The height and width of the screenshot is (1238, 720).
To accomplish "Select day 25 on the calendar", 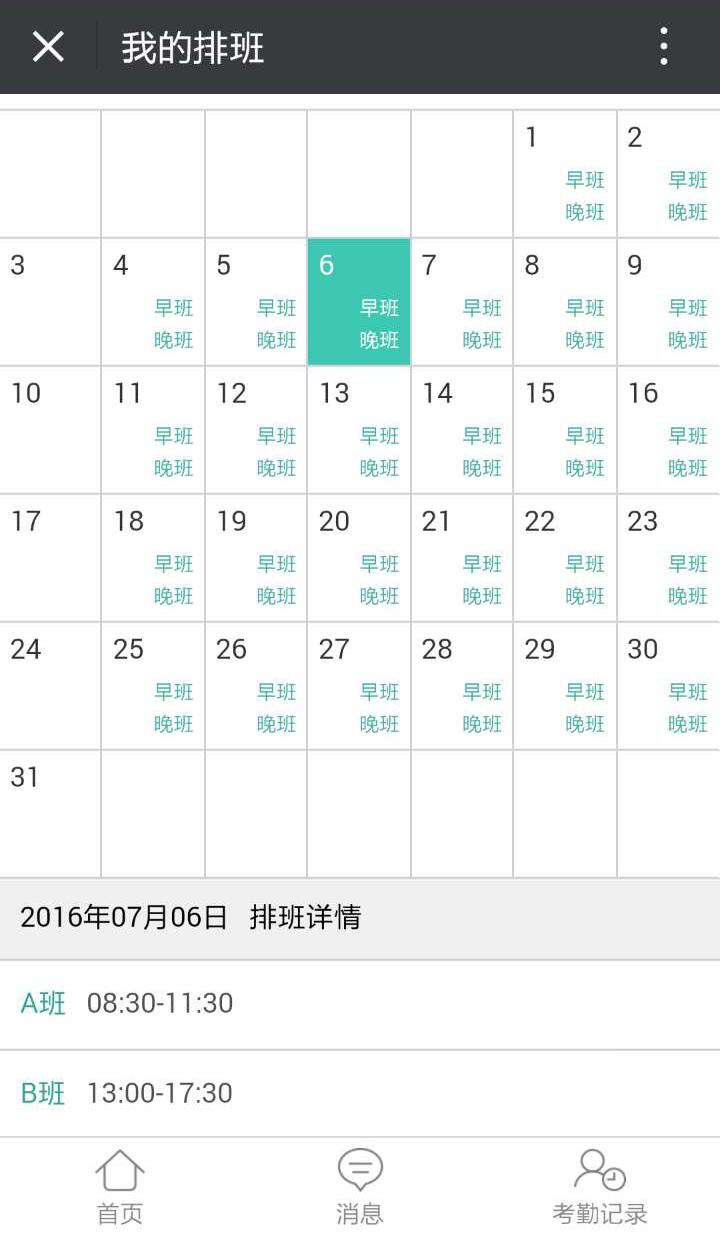I will (x=153, y=686).
